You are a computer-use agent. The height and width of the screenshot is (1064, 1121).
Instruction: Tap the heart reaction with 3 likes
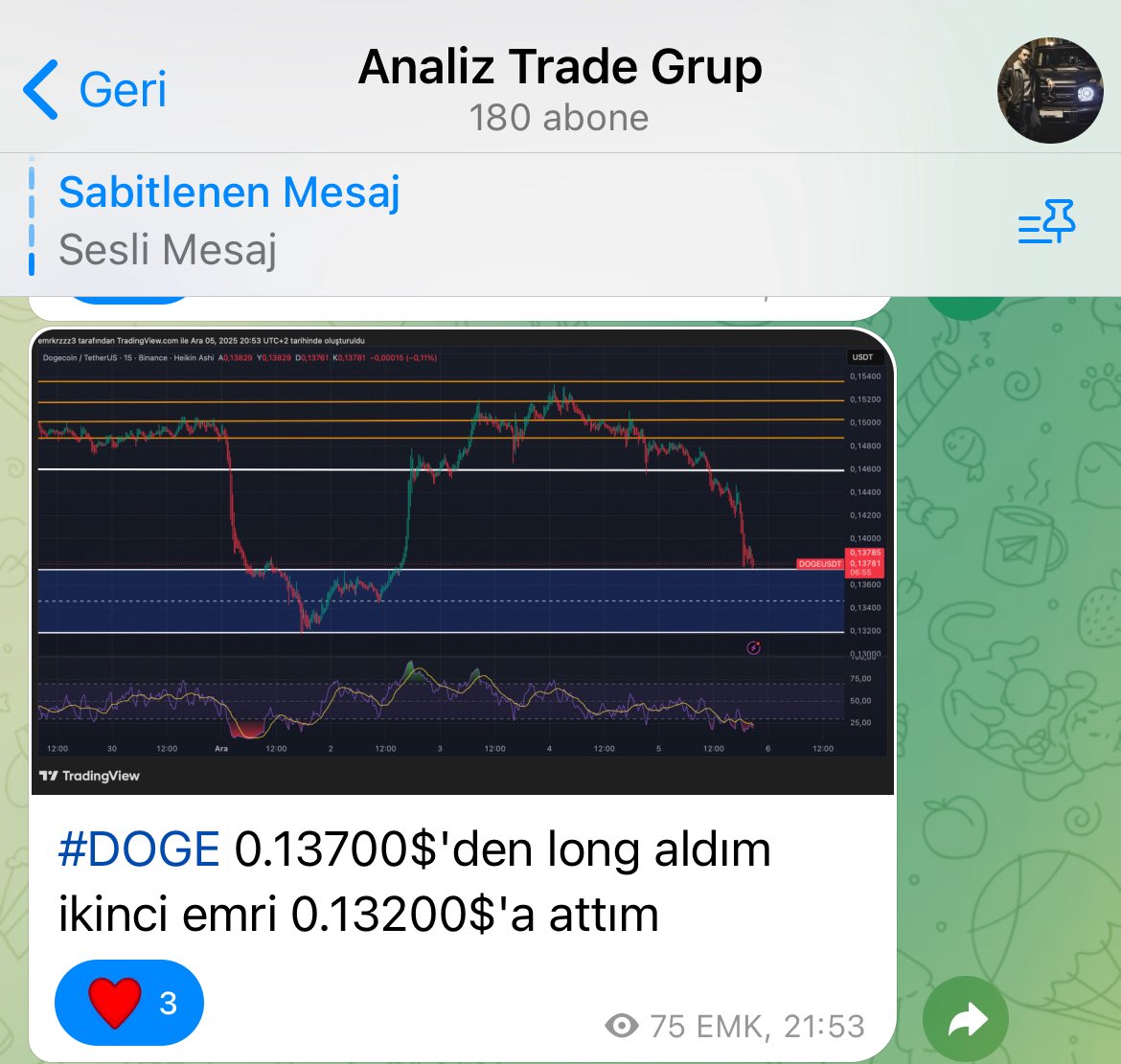tap(129, 1002)
